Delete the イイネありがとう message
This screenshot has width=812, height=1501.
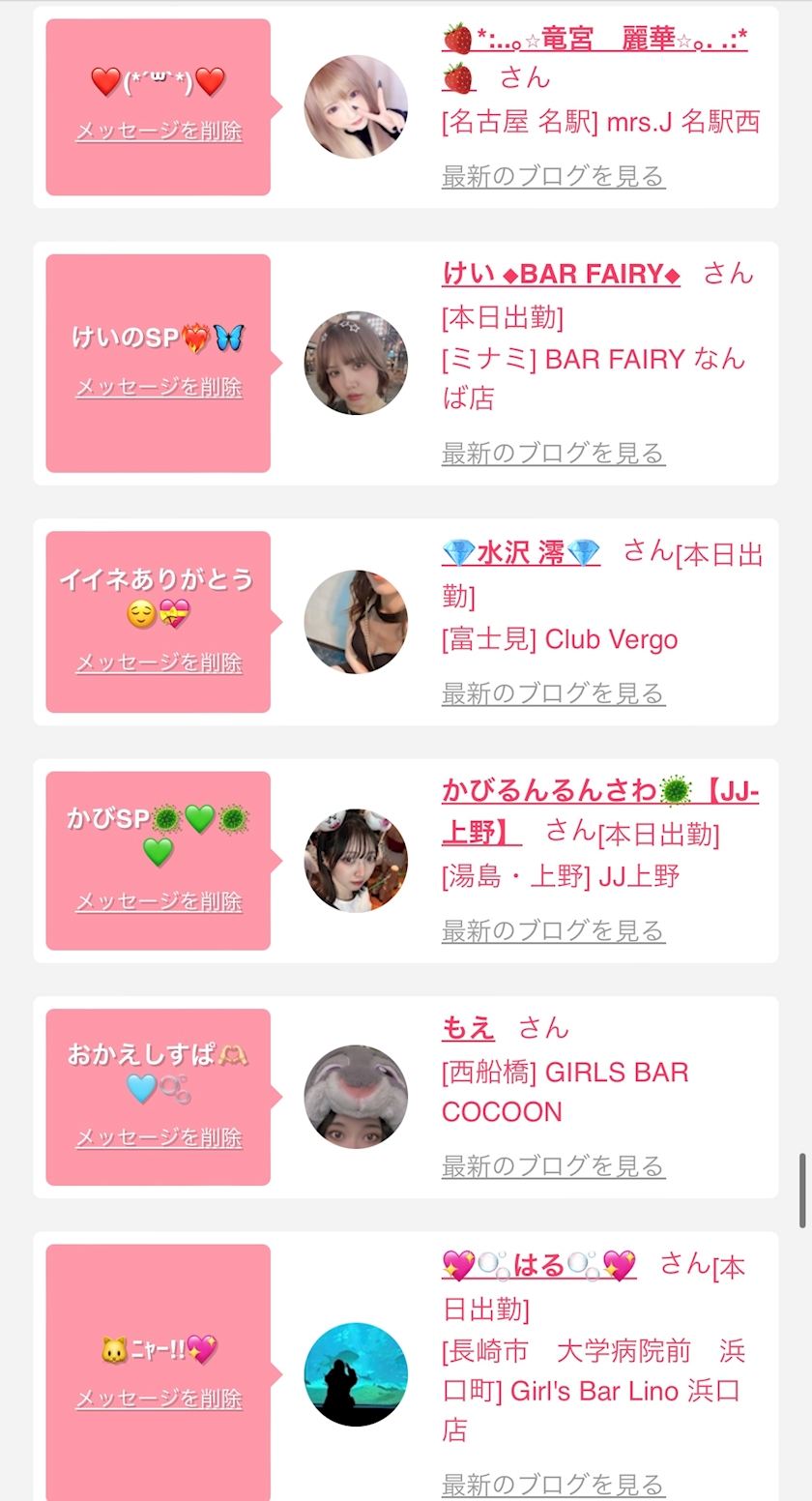[159, 662]
